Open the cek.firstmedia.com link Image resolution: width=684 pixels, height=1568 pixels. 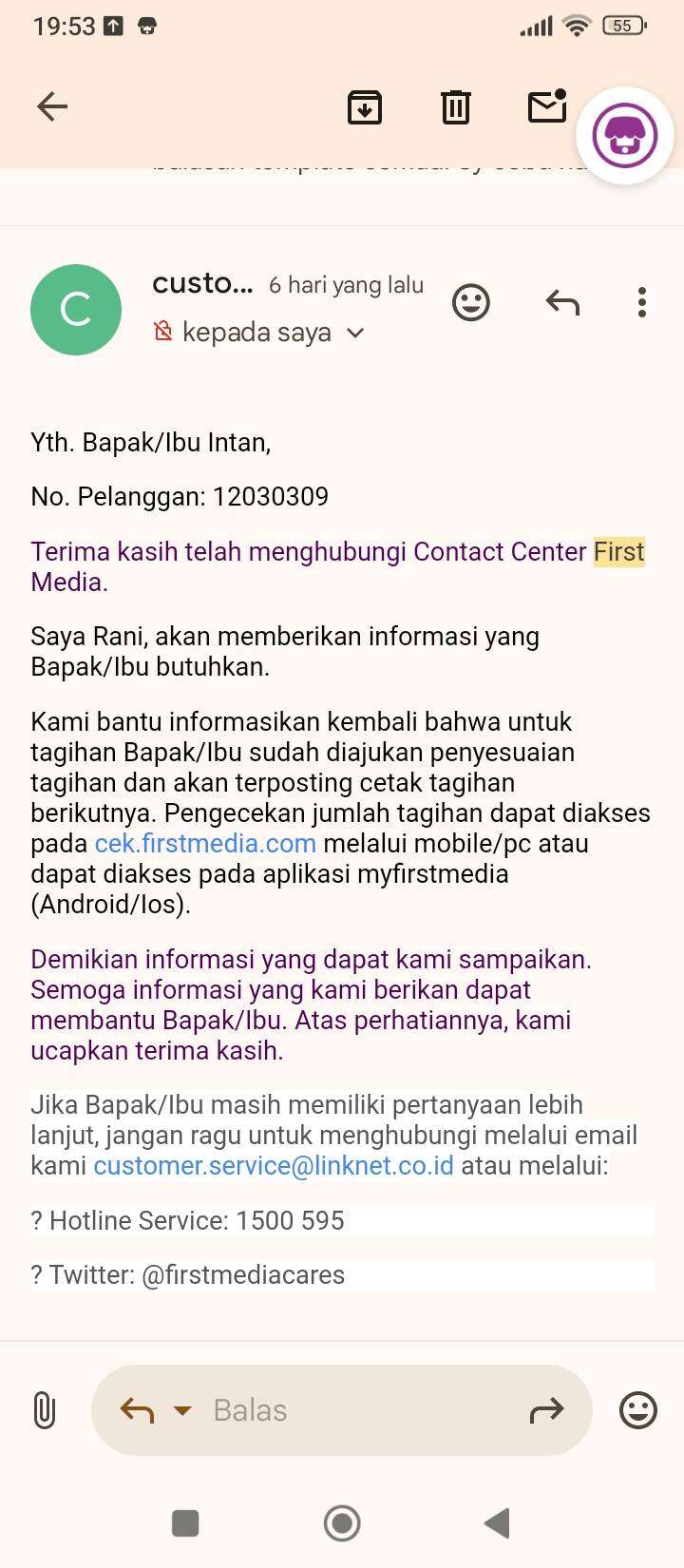205,843
